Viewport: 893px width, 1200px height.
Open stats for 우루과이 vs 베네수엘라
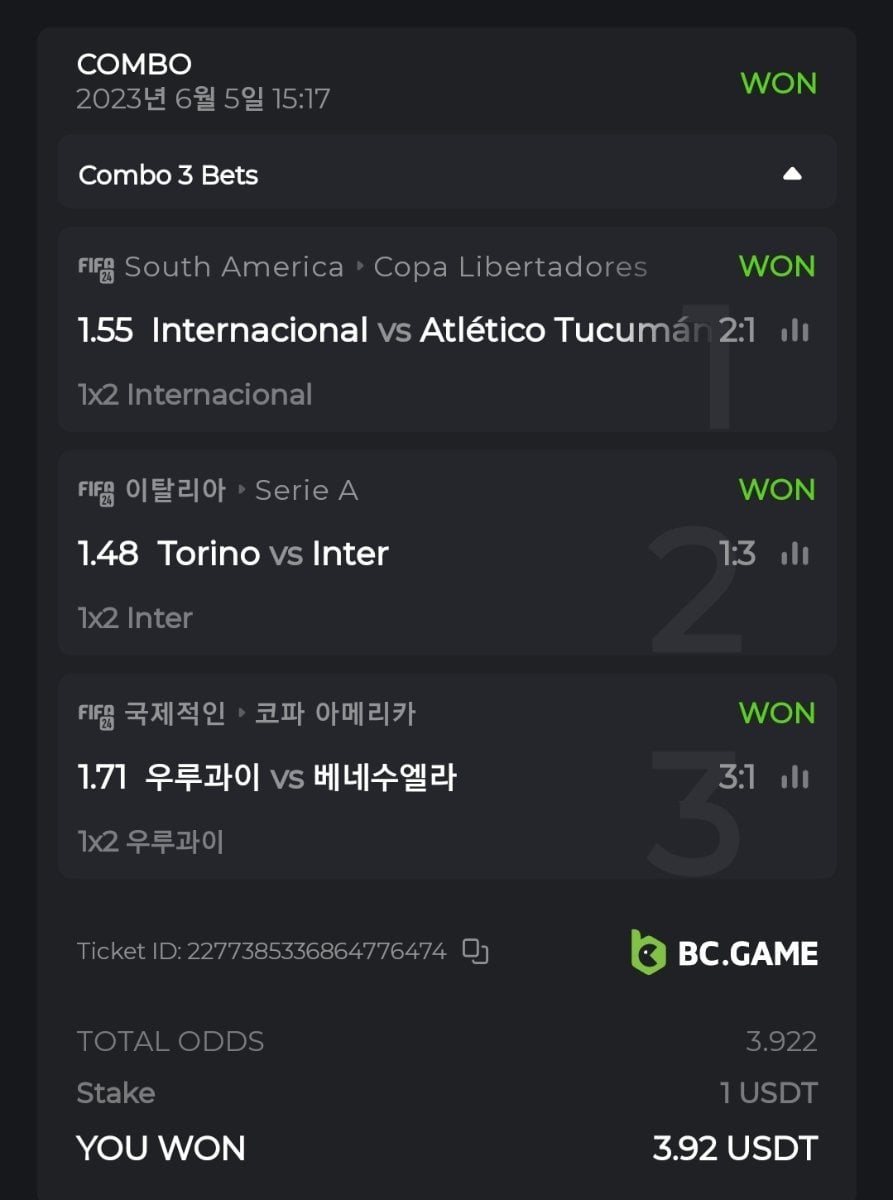coord(795,777)
